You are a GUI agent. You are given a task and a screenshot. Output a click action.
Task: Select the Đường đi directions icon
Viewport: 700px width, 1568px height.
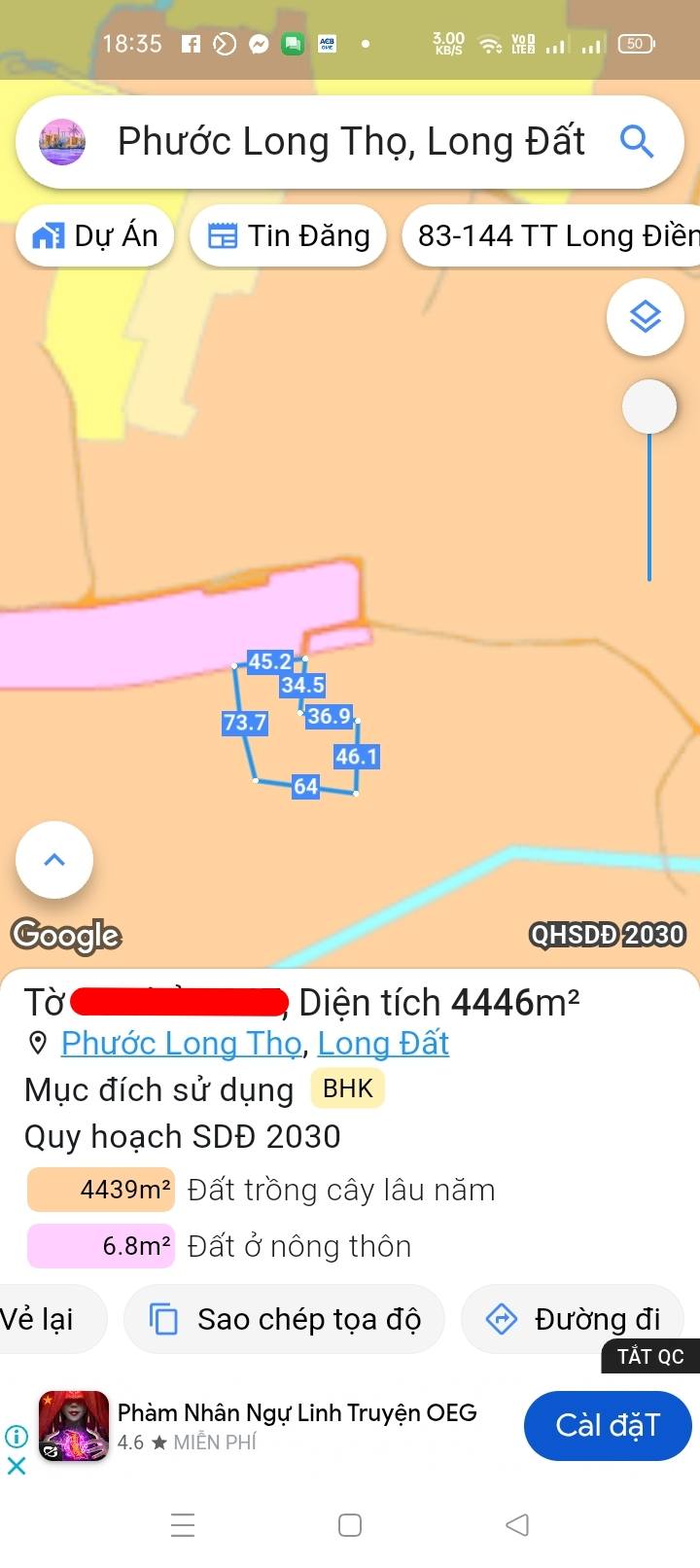[x=503, y=1319]
